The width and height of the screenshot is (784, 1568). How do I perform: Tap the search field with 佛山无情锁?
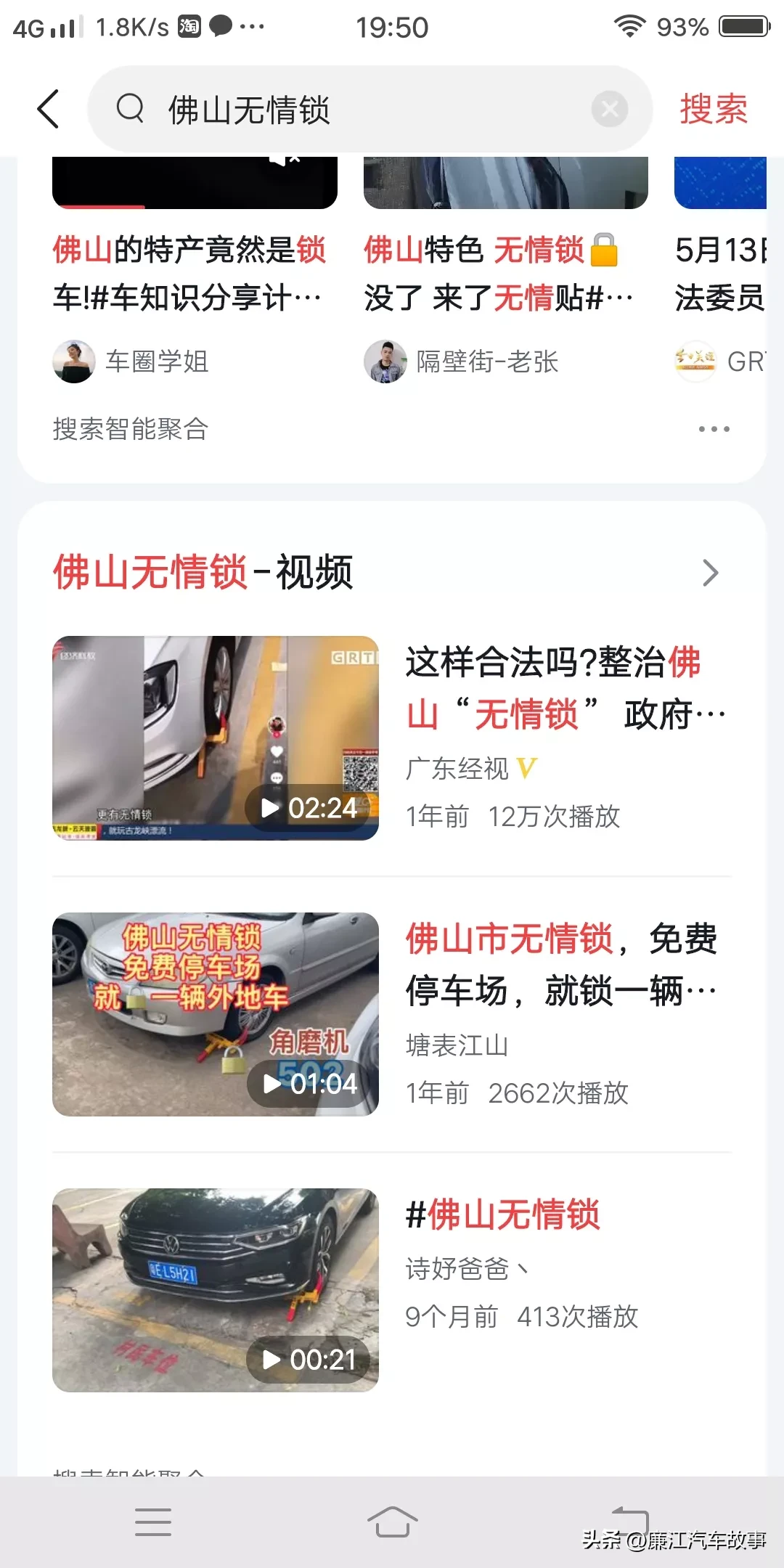363,110
